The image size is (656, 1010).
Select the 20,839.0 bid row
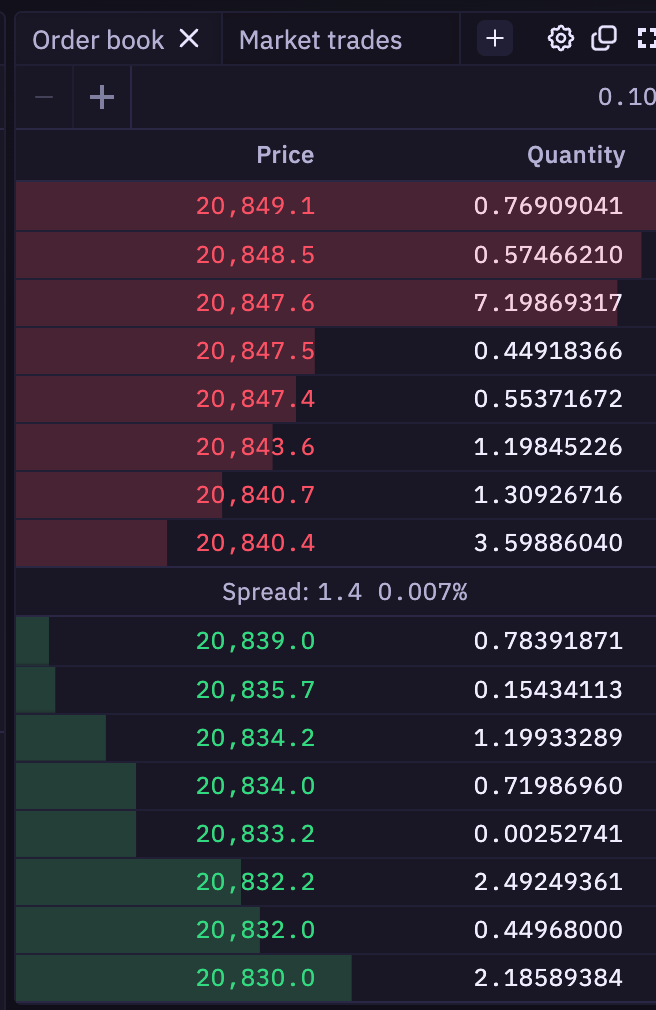(335, 640)
